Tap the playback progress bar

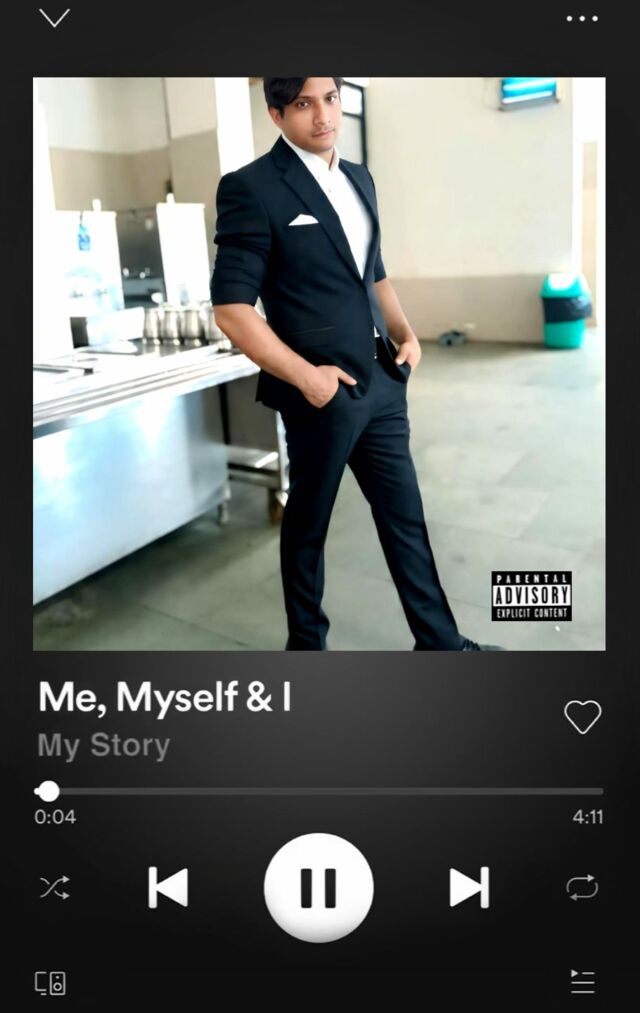coord(320,791)
